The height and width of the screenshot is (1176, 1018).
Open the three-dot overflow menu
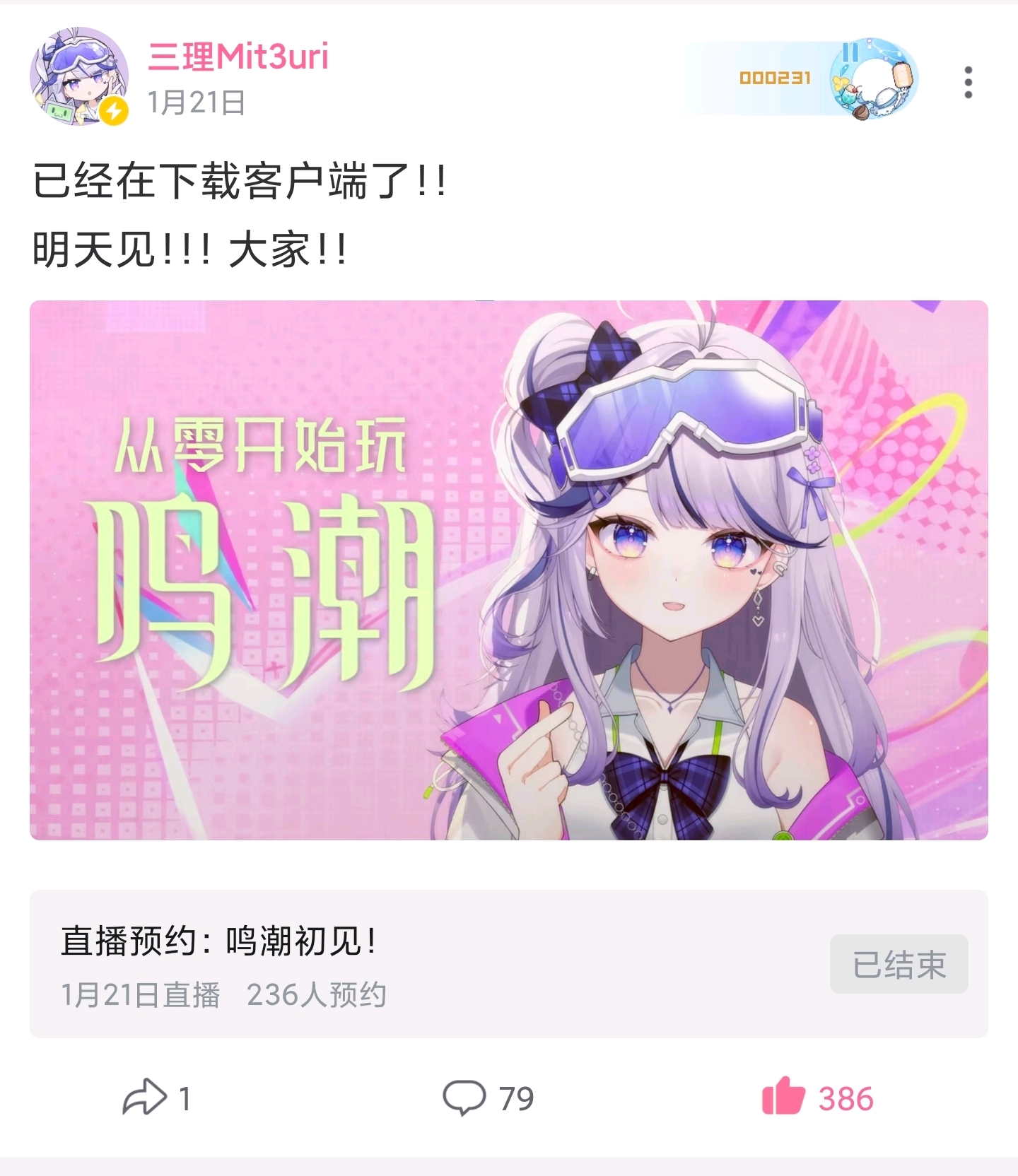(968, 83)
